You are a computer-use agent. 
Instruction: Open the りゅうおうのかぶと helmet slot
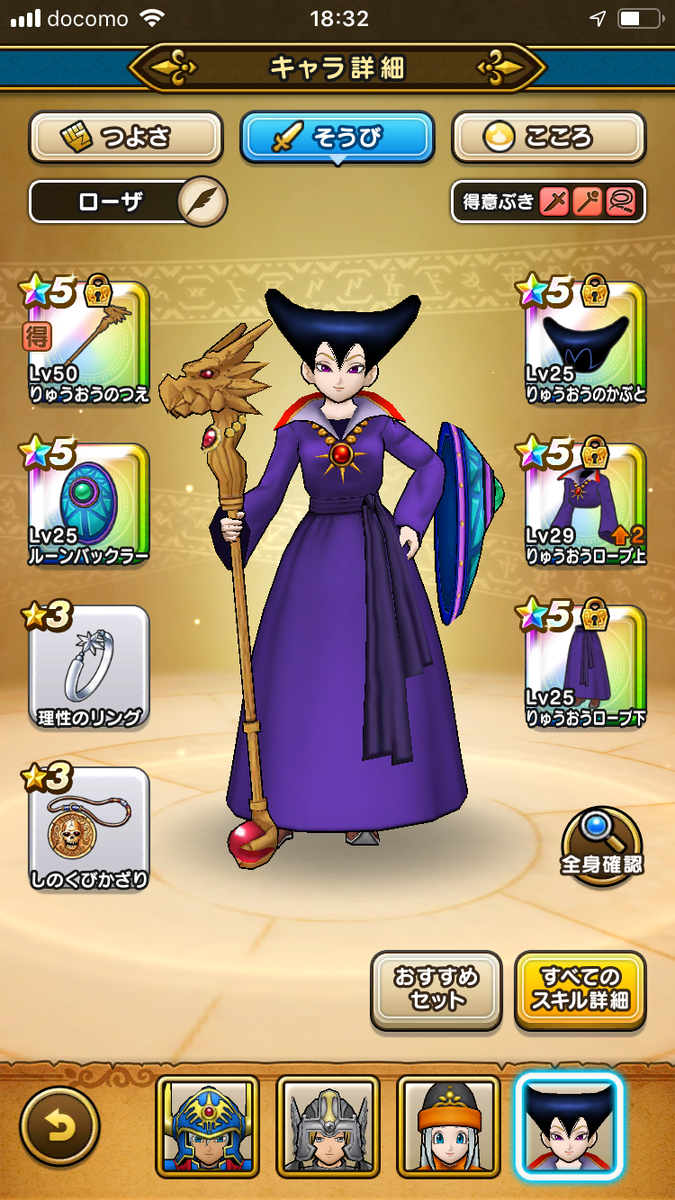point(586,343)
